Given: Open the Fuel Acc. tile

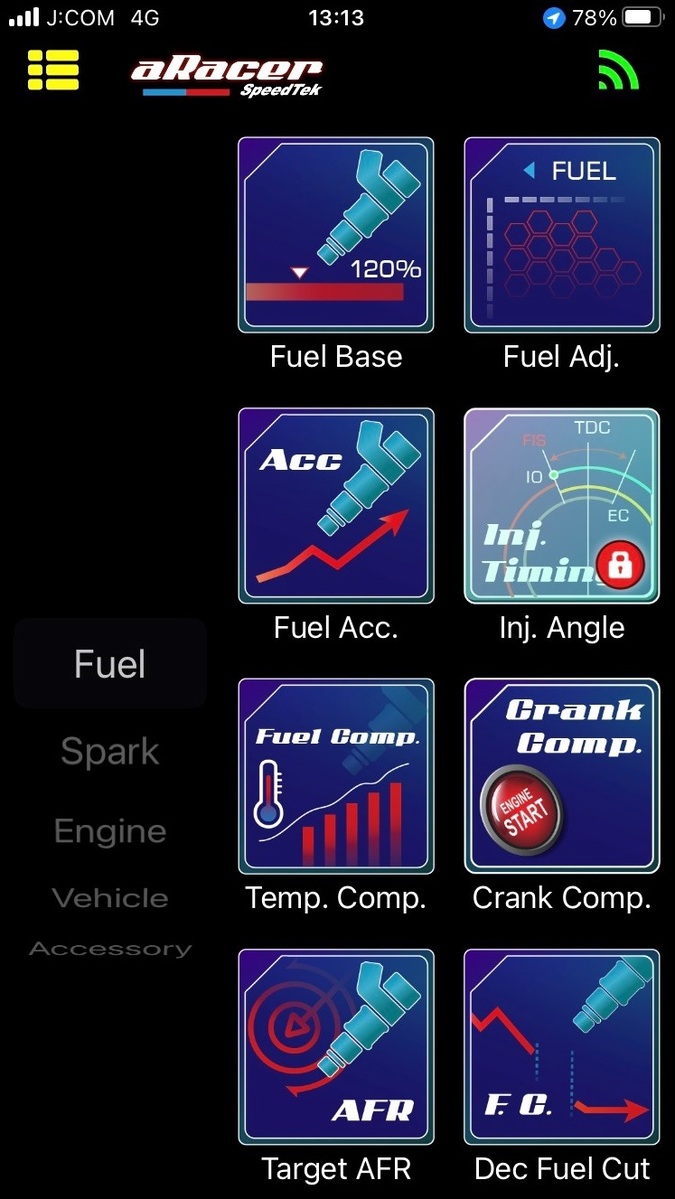Looking at the screenshot, I should (336, 505).
